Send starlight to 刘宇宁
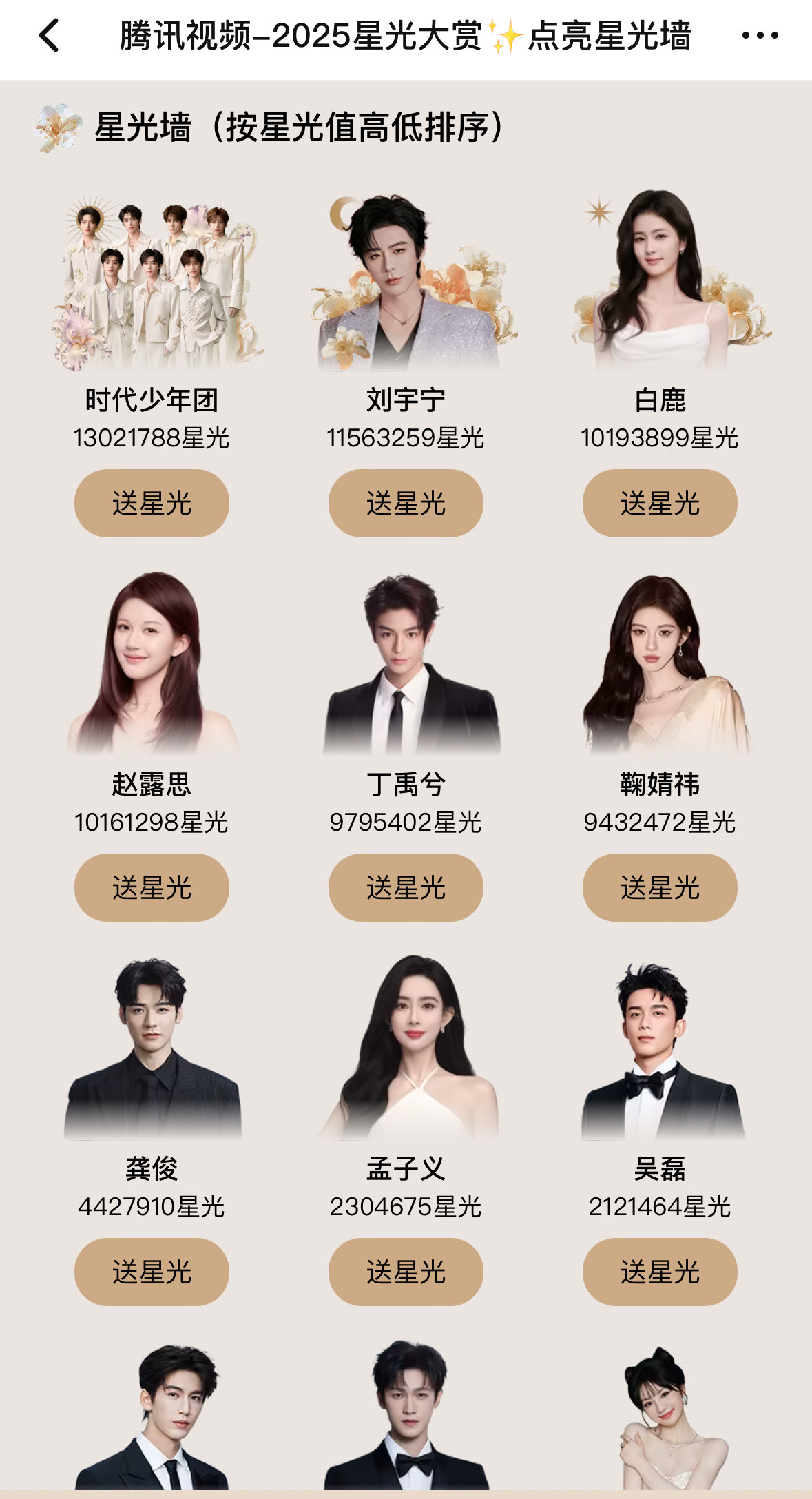Viewport: 812px width, 1499px height. coord(406,502)
